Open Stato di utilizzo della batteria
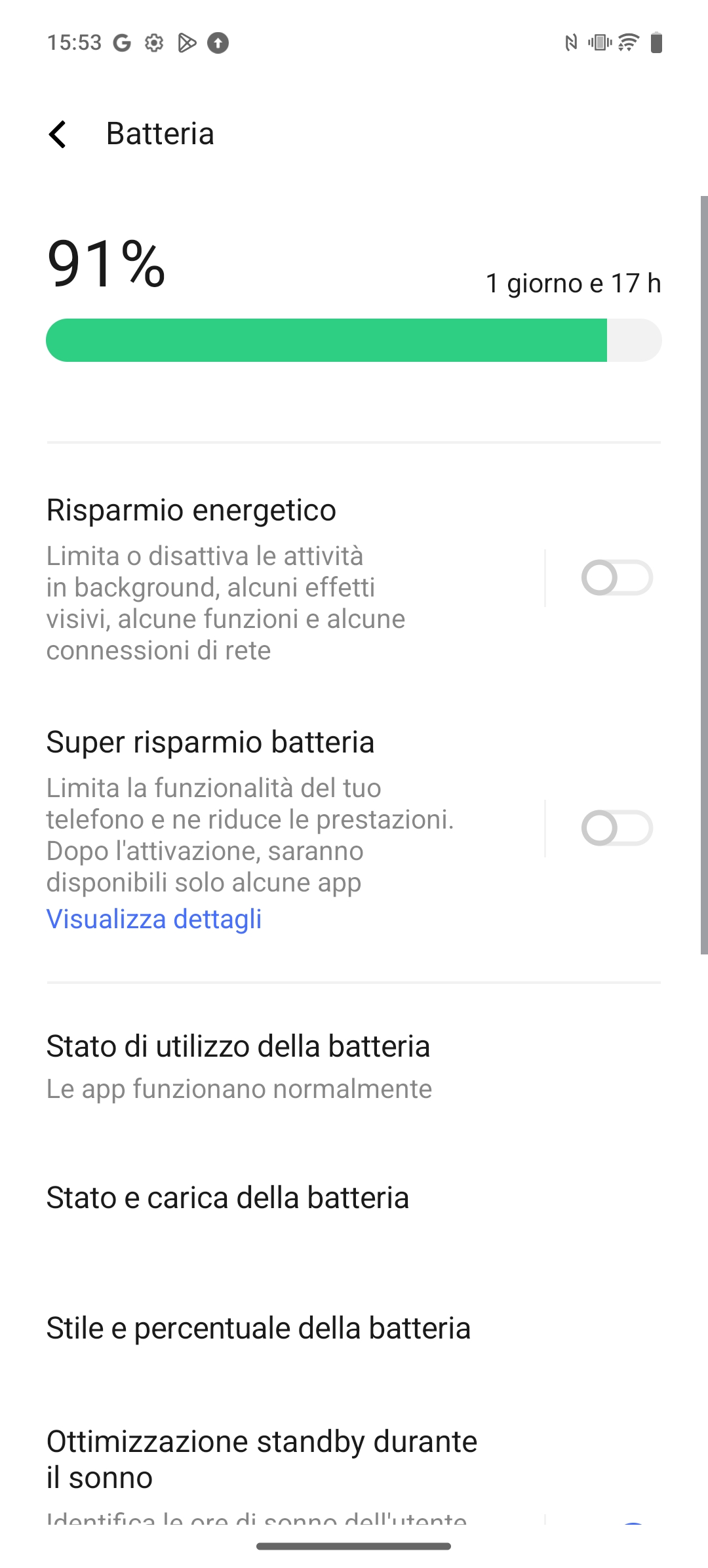This screenshot has width=708, height=1568. pyautogui.click(x=354, y=1067)
